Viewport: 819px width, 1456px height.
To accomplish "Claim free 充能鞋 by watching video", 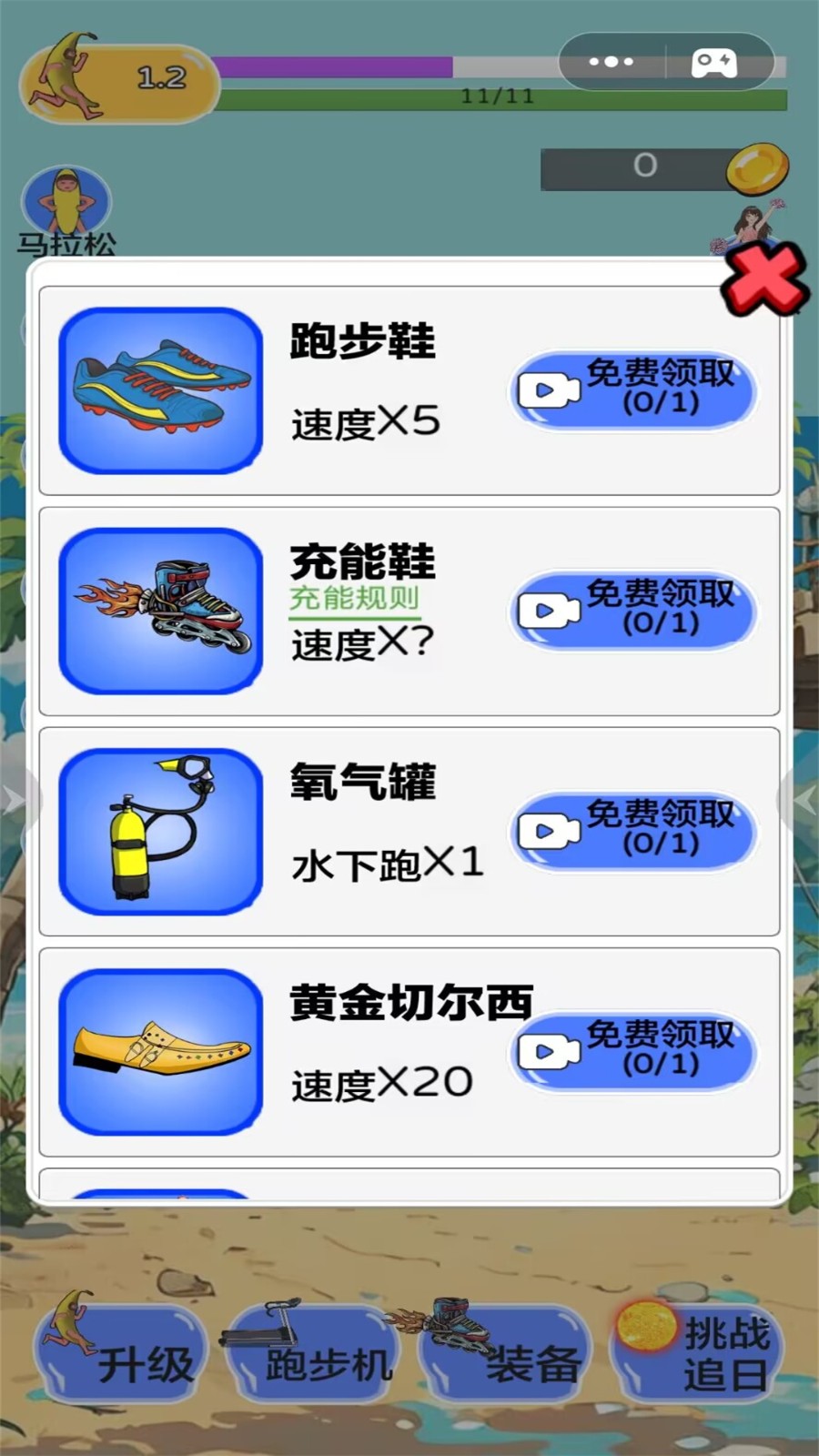I will point(633,610).
